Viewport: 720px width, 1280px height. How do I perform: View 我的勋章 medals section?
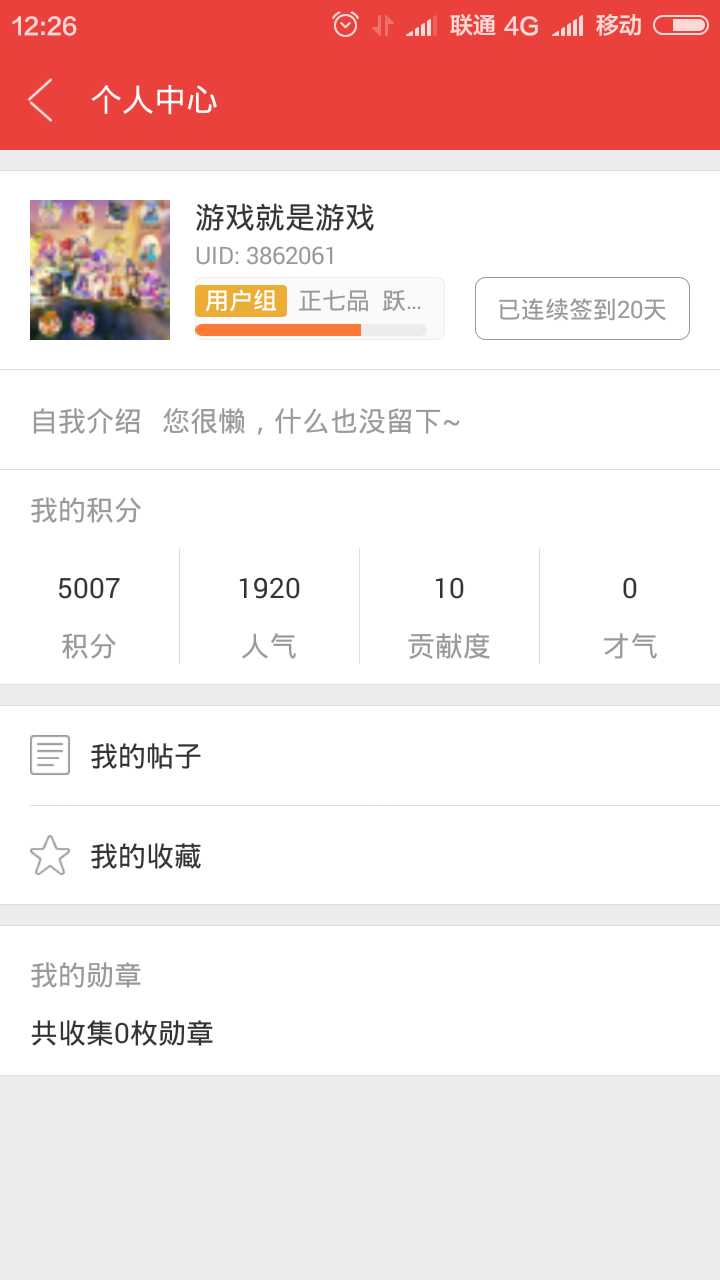click(360, 1002)
